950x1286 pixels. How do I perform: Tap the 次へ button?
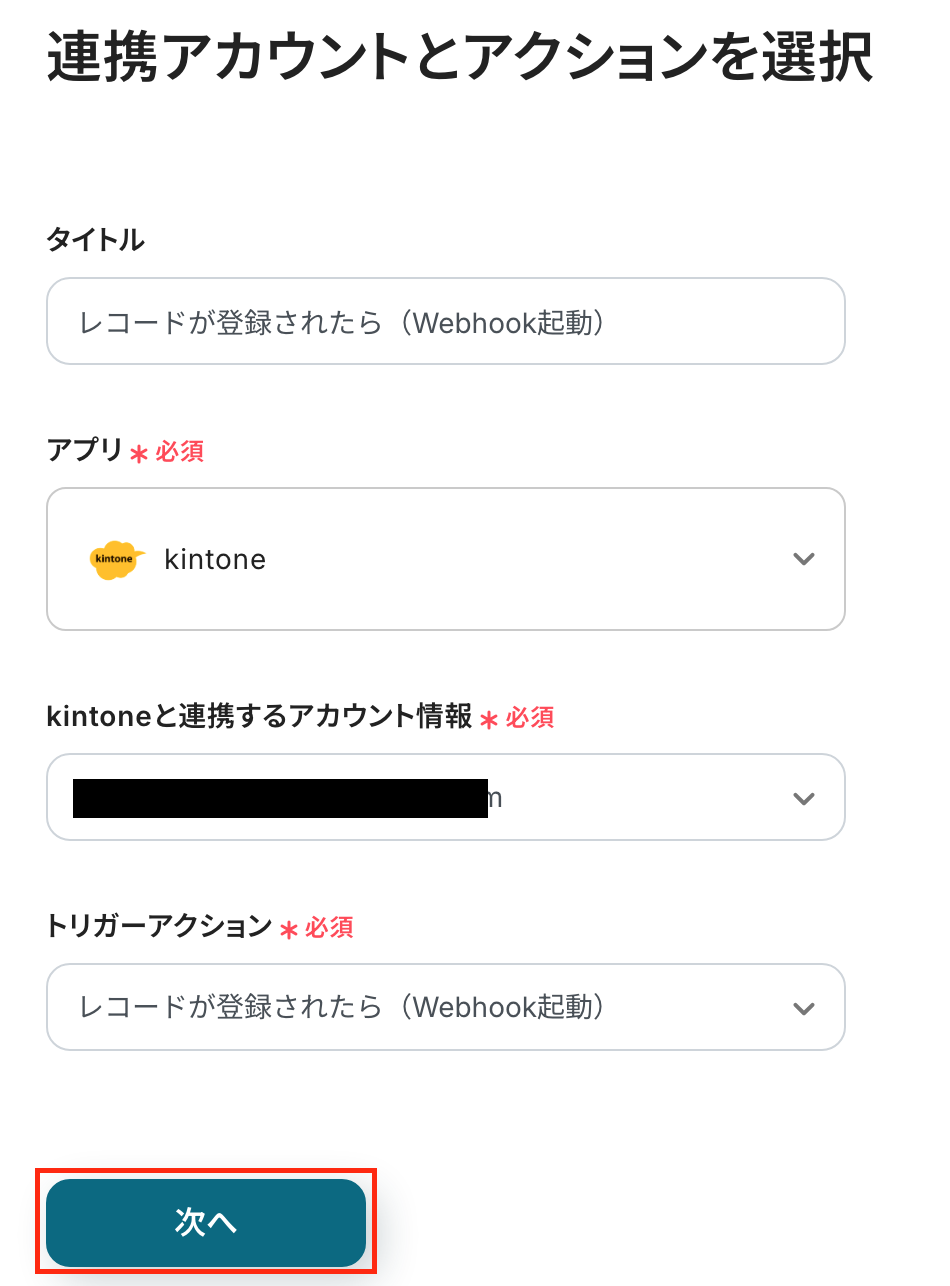click(206, 1222)
